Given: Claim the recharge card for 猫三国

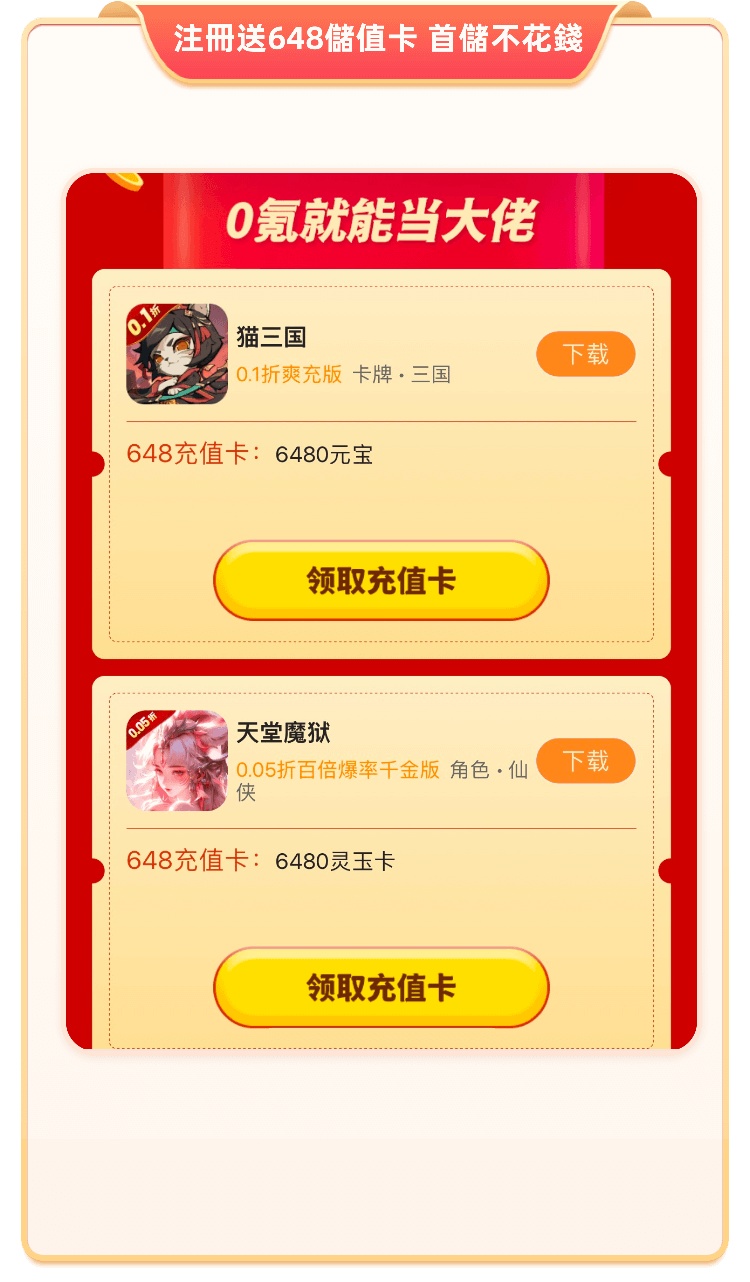Looking at the screenshot, I should coord(381,580).
